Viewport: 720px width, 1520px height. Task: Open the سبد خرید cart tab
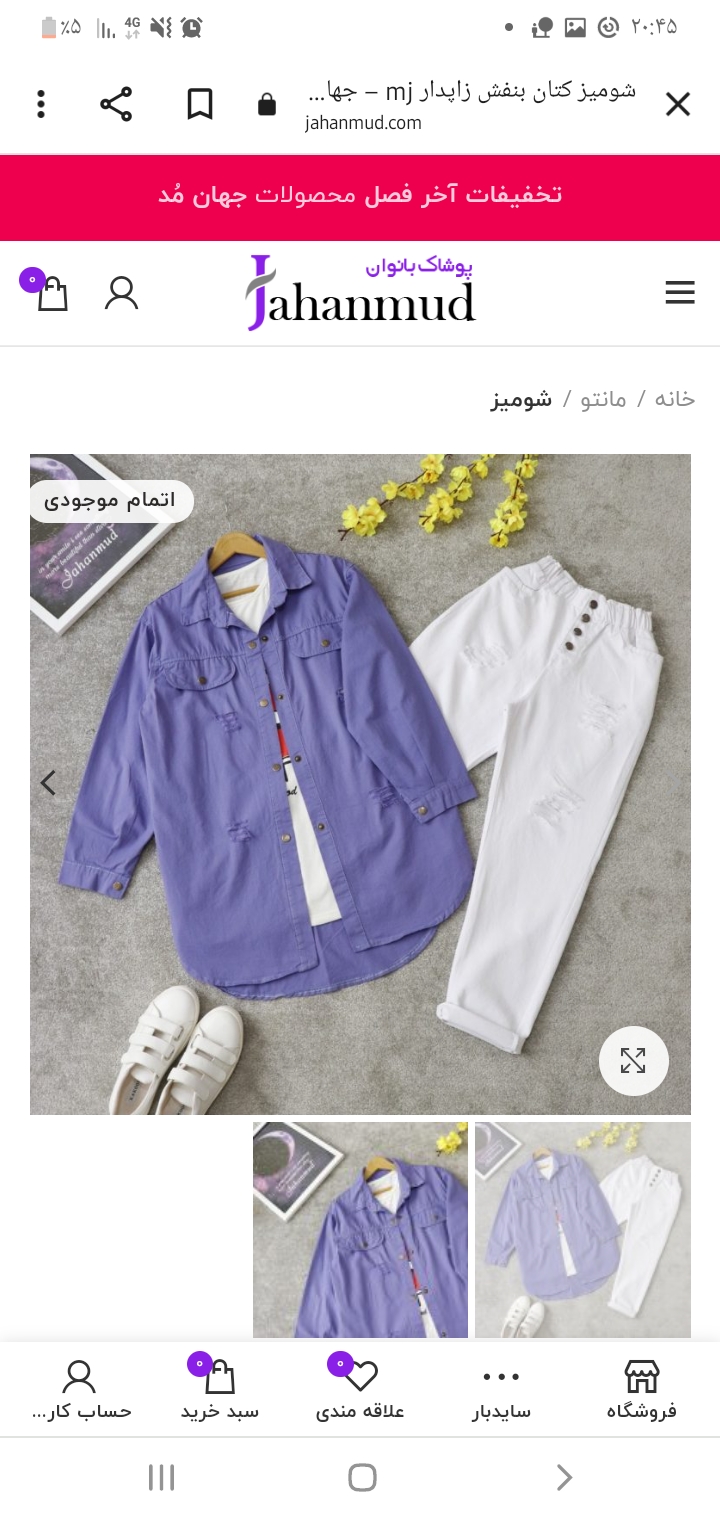point(219,1390)
